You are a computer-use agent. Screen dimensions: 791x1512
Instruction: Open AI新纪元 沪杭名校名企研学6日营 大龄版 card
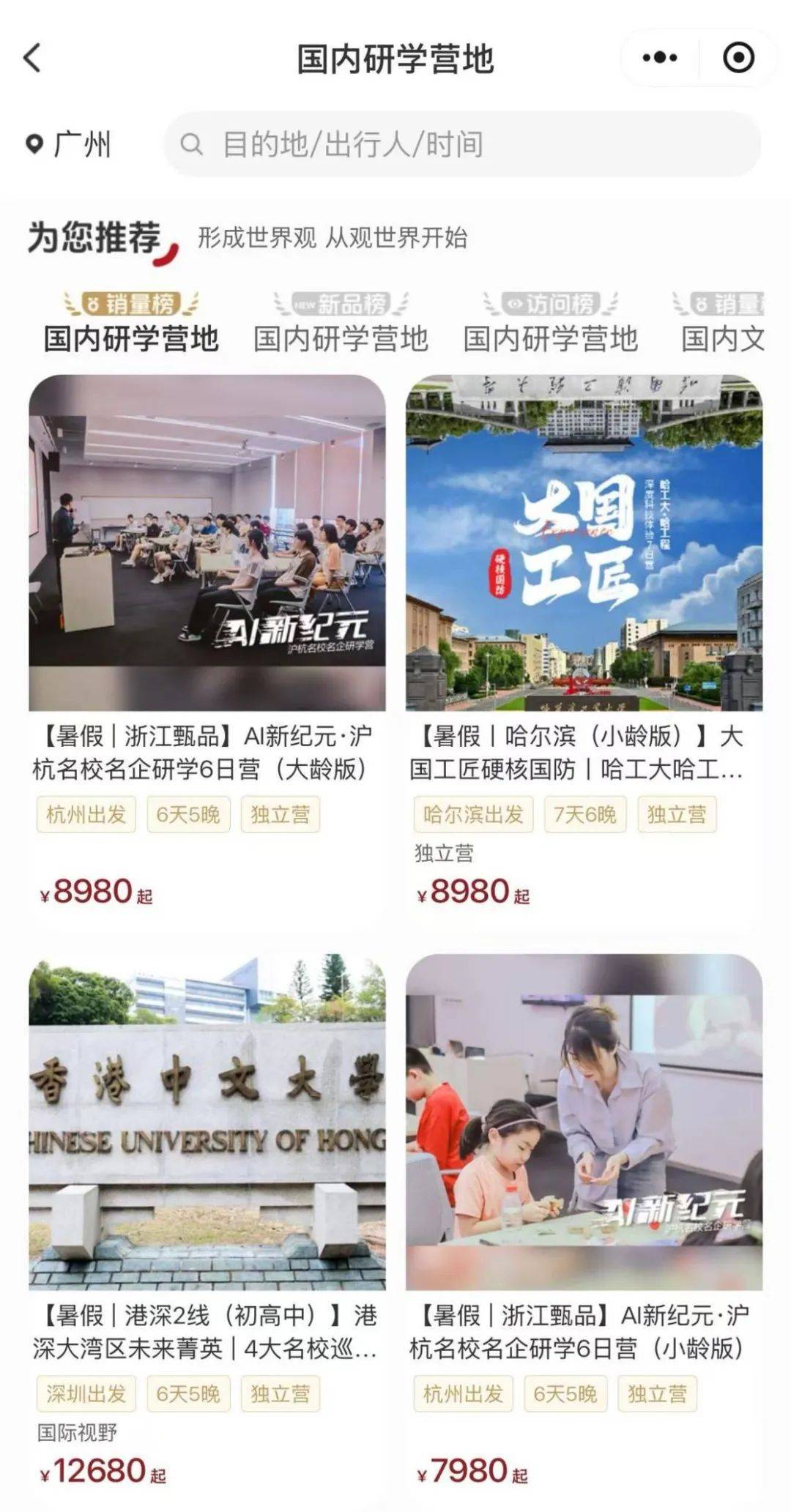(207, 643)
